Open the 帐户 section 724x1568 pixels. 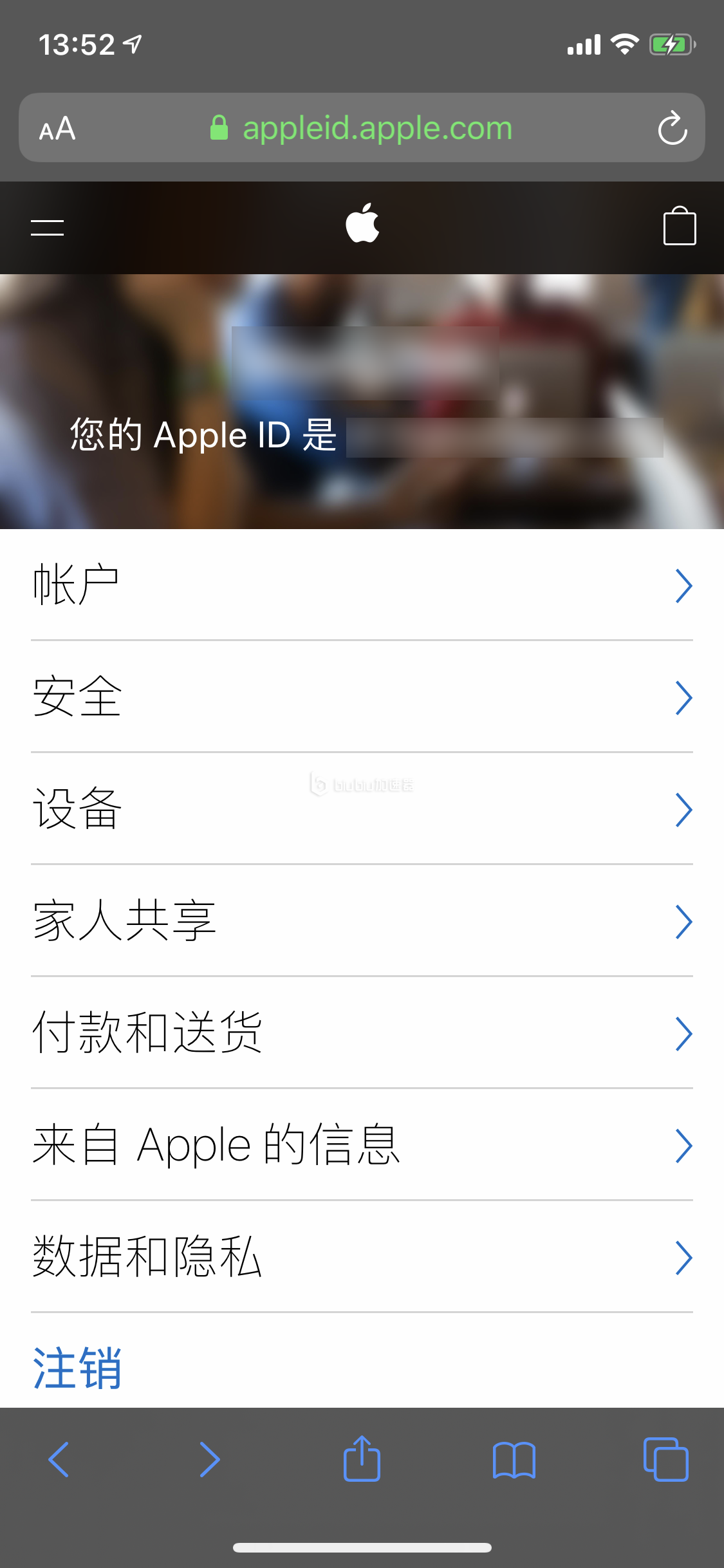coord(362,585)
